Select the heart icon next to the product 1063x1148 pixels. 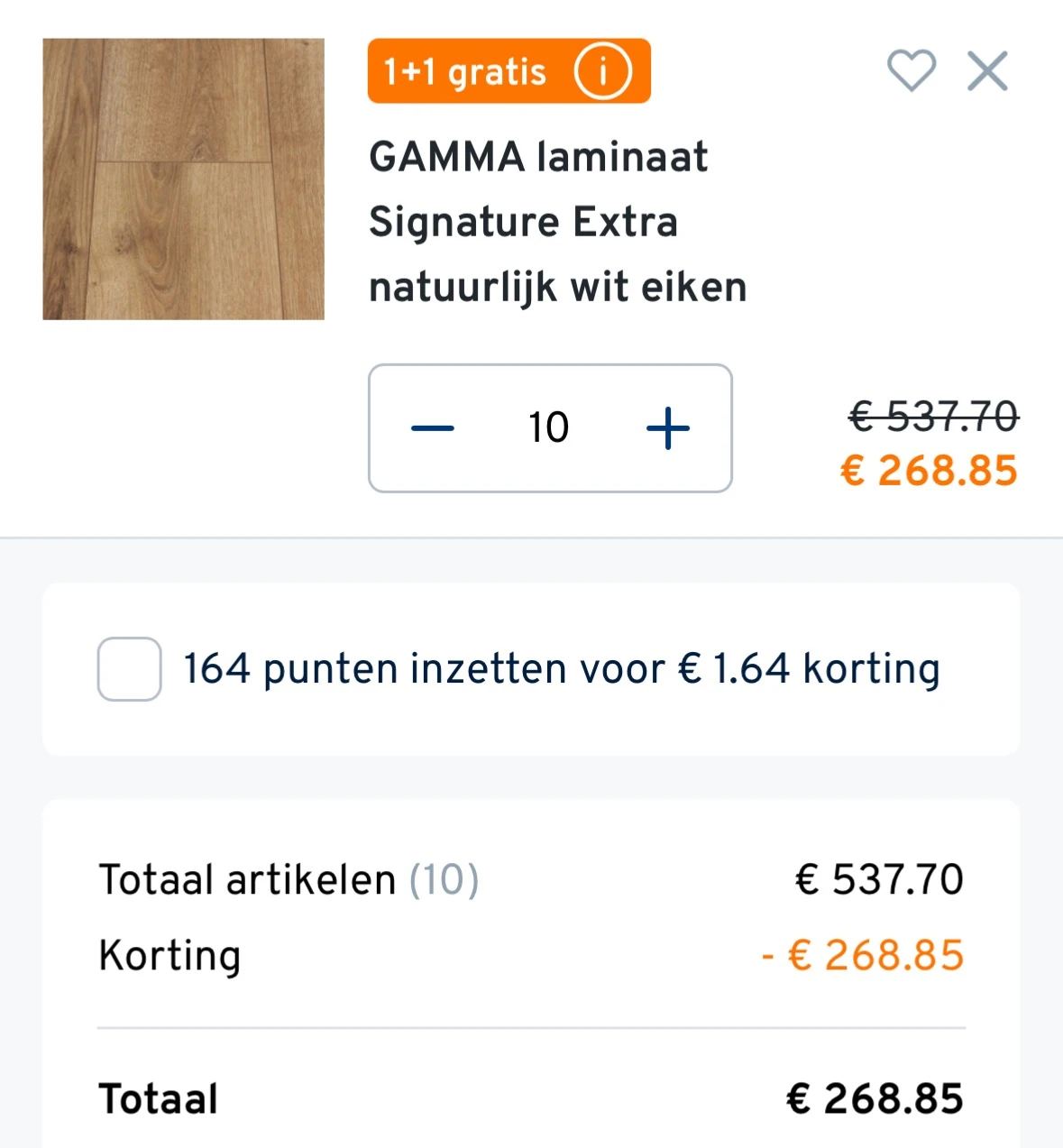(912, 71)
